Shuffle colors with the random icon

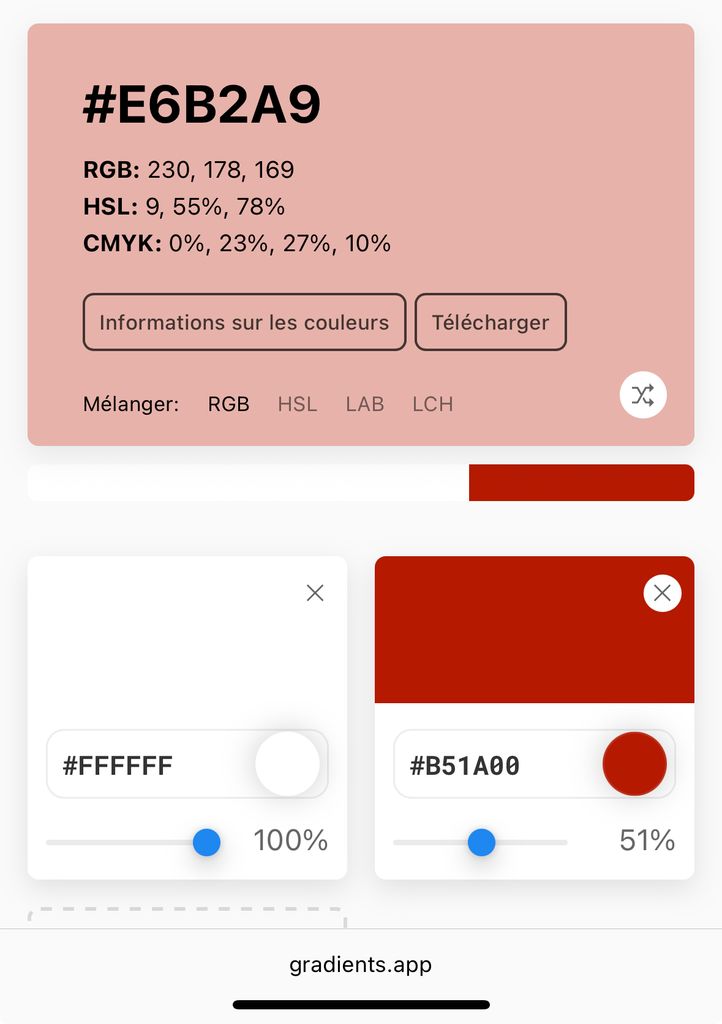(x=643, y=395)
